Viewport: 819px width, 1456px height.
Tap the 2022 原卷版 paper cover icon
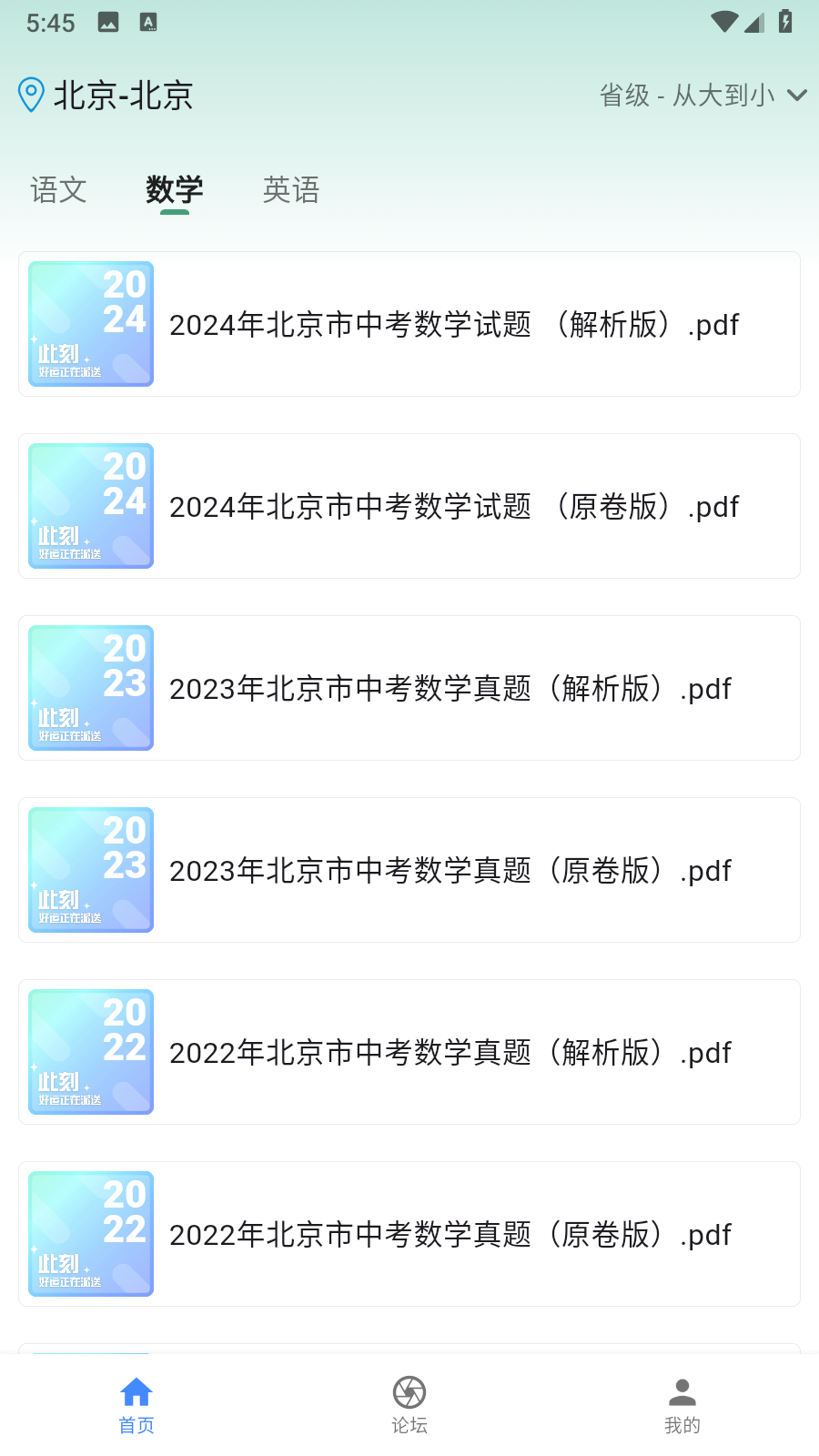point(90,1234)
